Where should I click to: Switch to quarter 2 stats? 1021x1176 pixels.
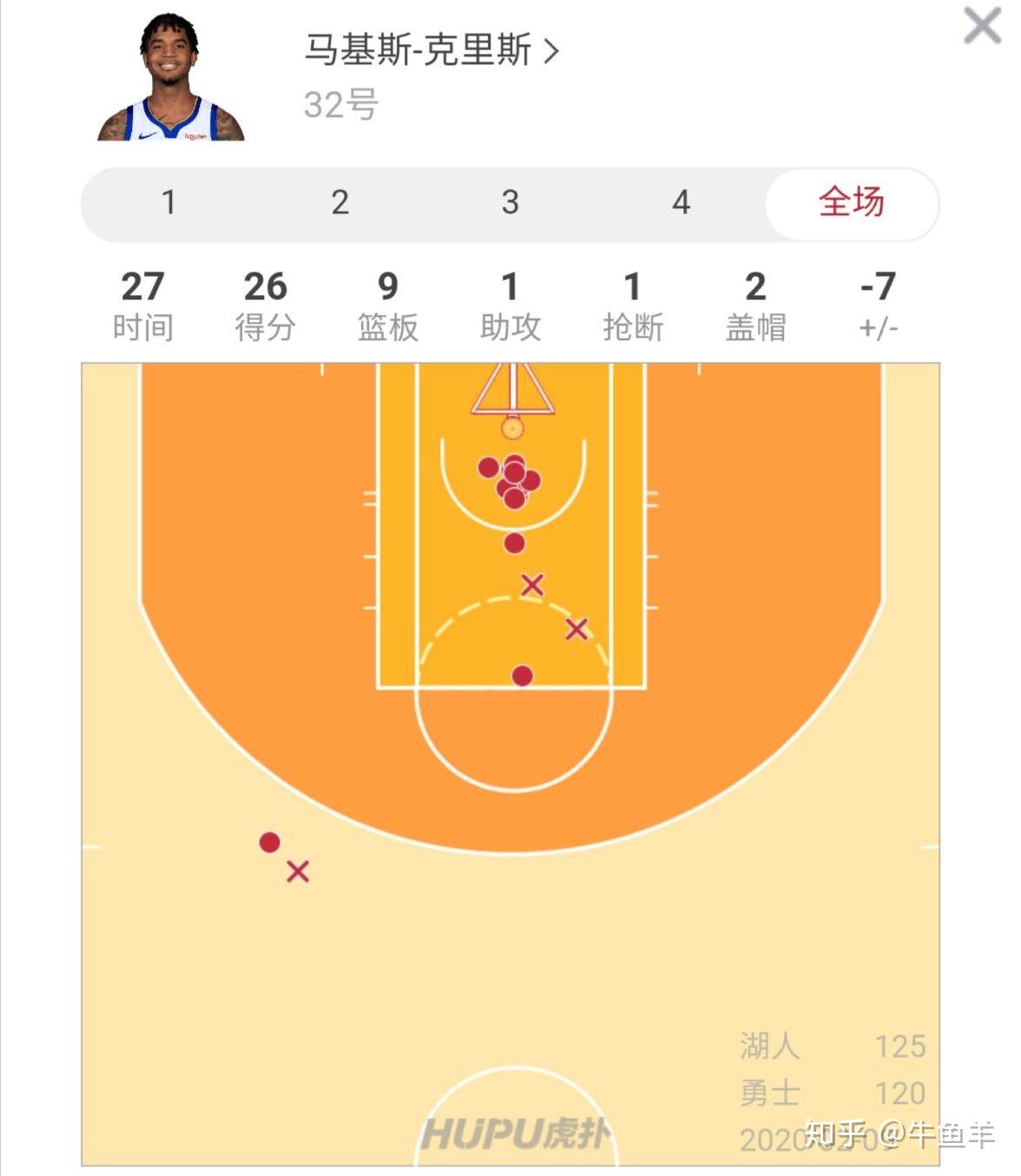(x=339, y=203)
